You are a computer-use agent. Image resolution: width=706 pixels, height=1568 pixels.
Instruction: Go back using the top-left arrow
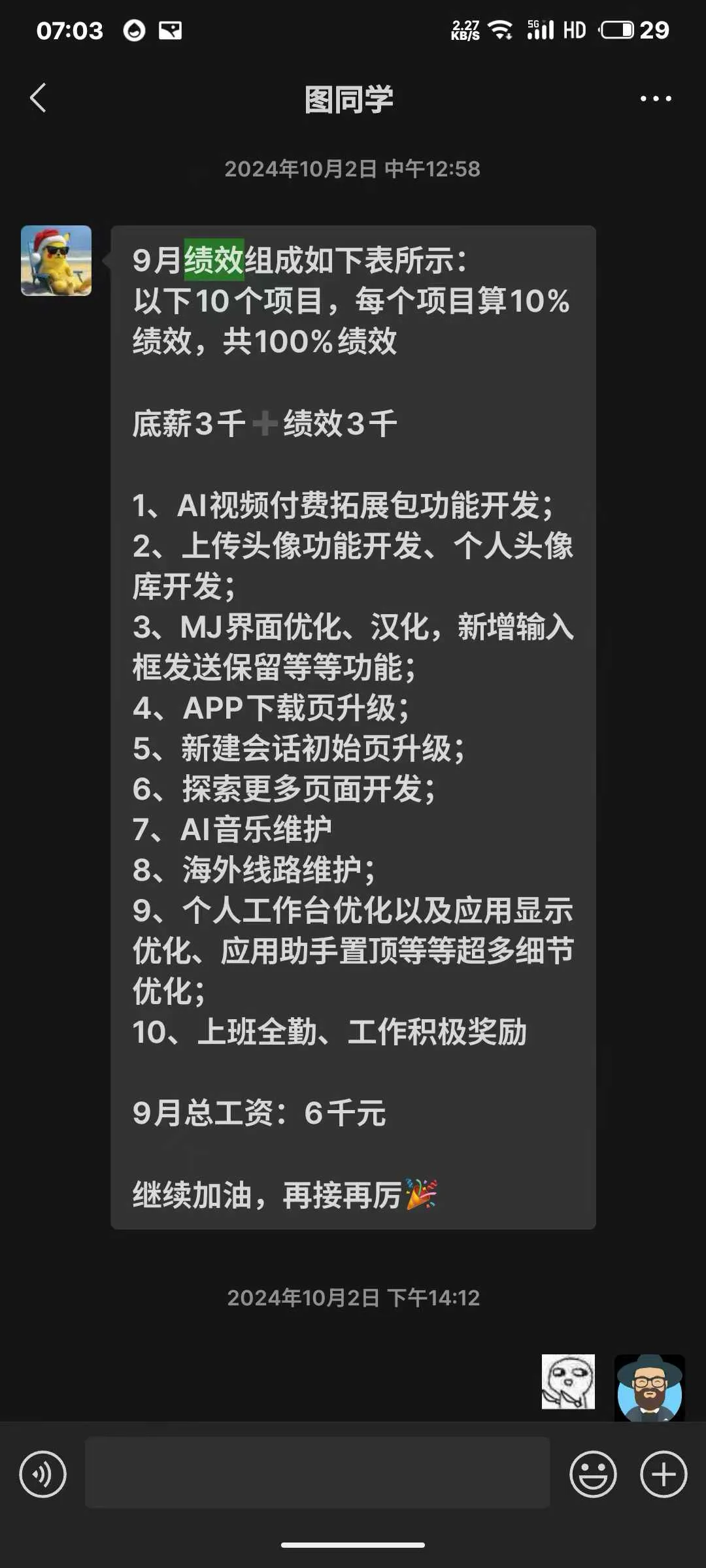pyautogui.click(x=38, y=98)
